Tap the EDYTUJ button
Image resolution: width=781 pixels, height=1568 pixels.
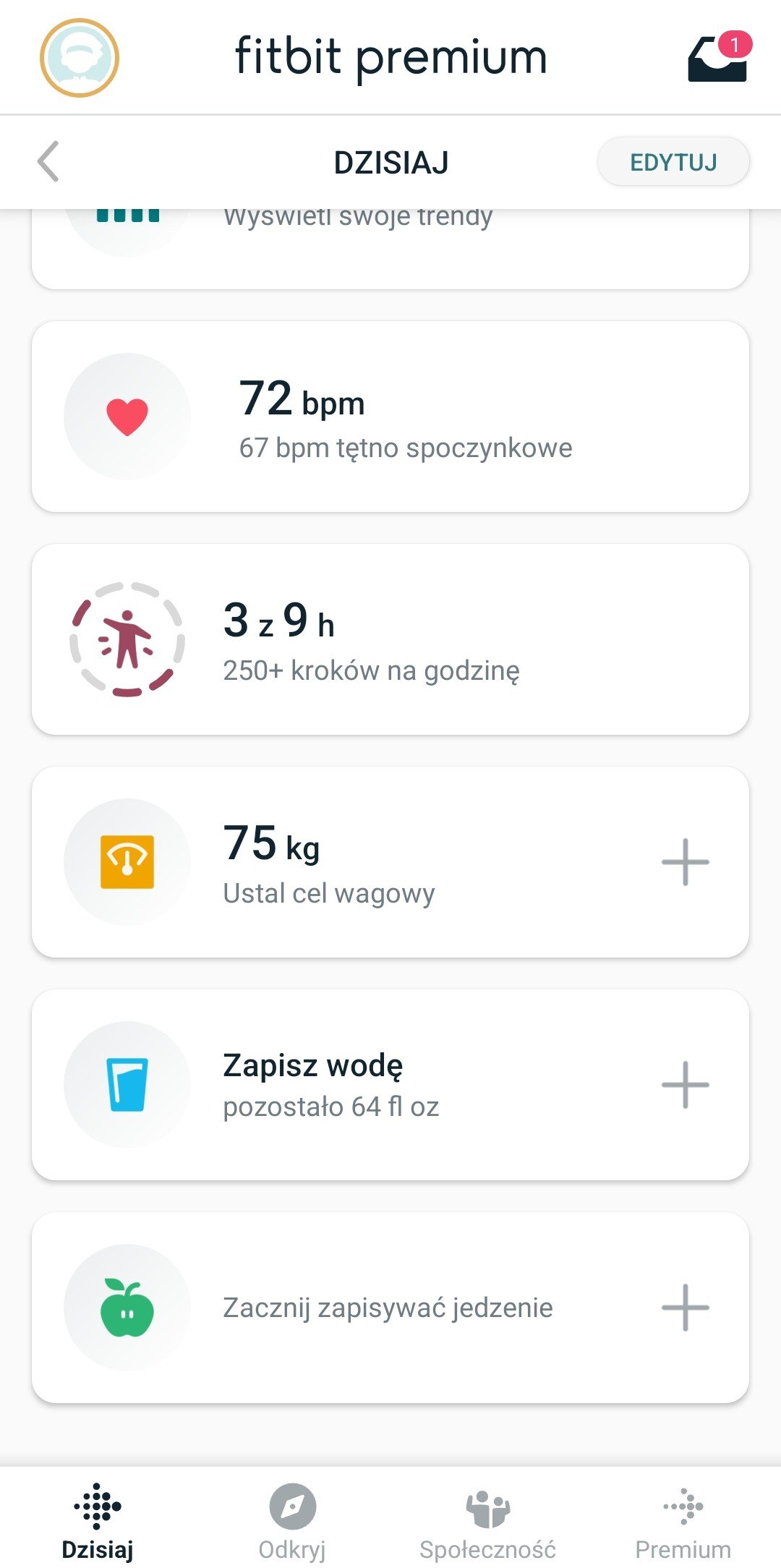click(x=673, y=162)
